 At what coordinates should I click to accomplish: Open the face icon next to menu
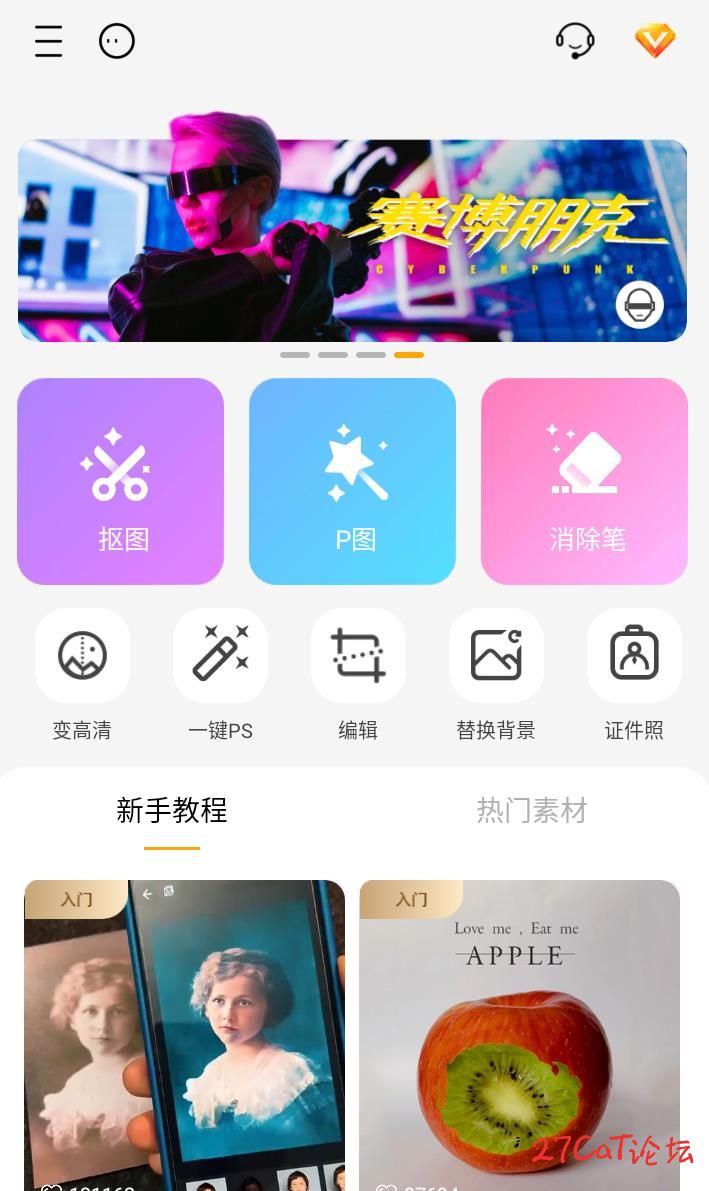117,41
